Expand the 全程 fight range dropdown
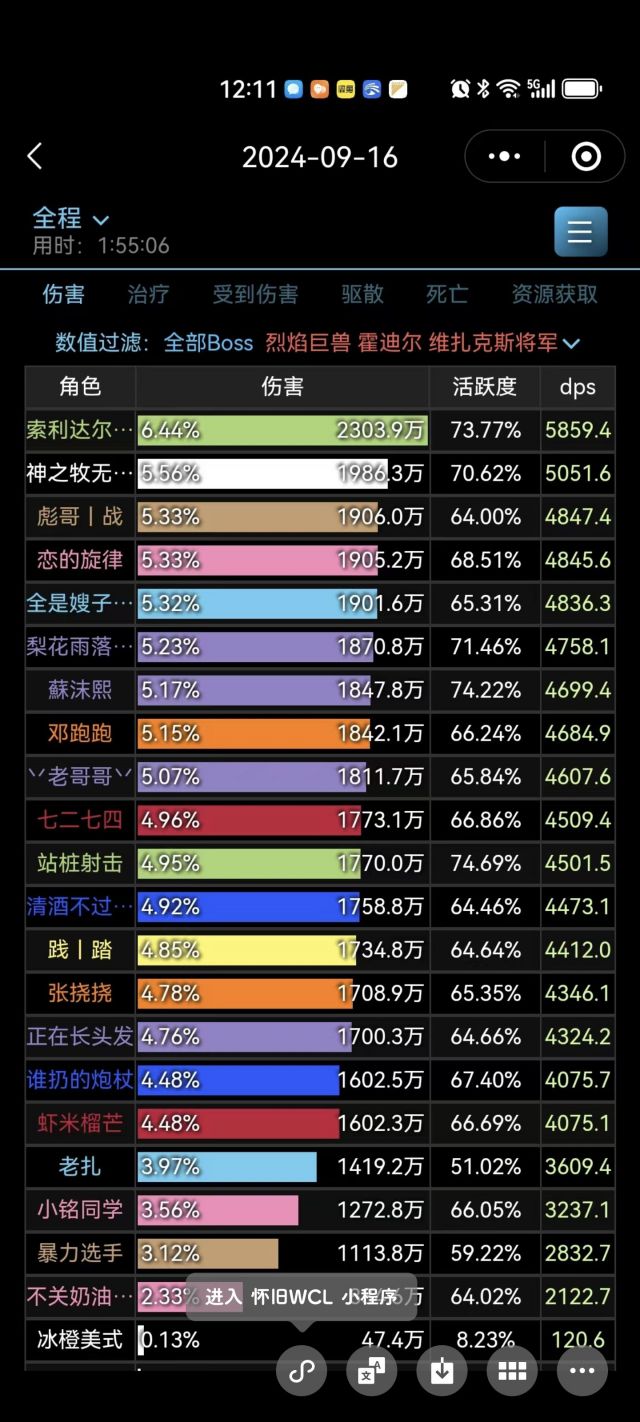This screenshot has height=1422, width=640. [71, 218]
